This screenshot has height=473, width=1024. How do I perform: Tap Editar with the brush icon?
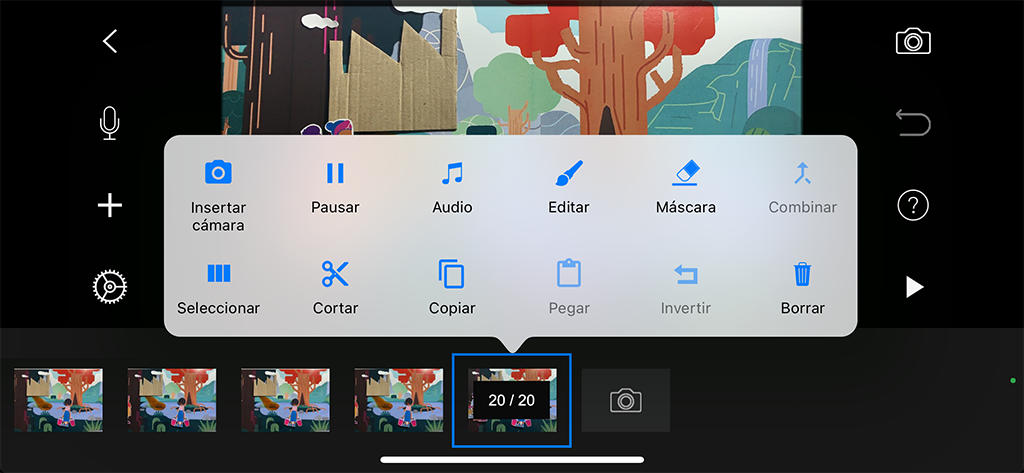(569, 187)
